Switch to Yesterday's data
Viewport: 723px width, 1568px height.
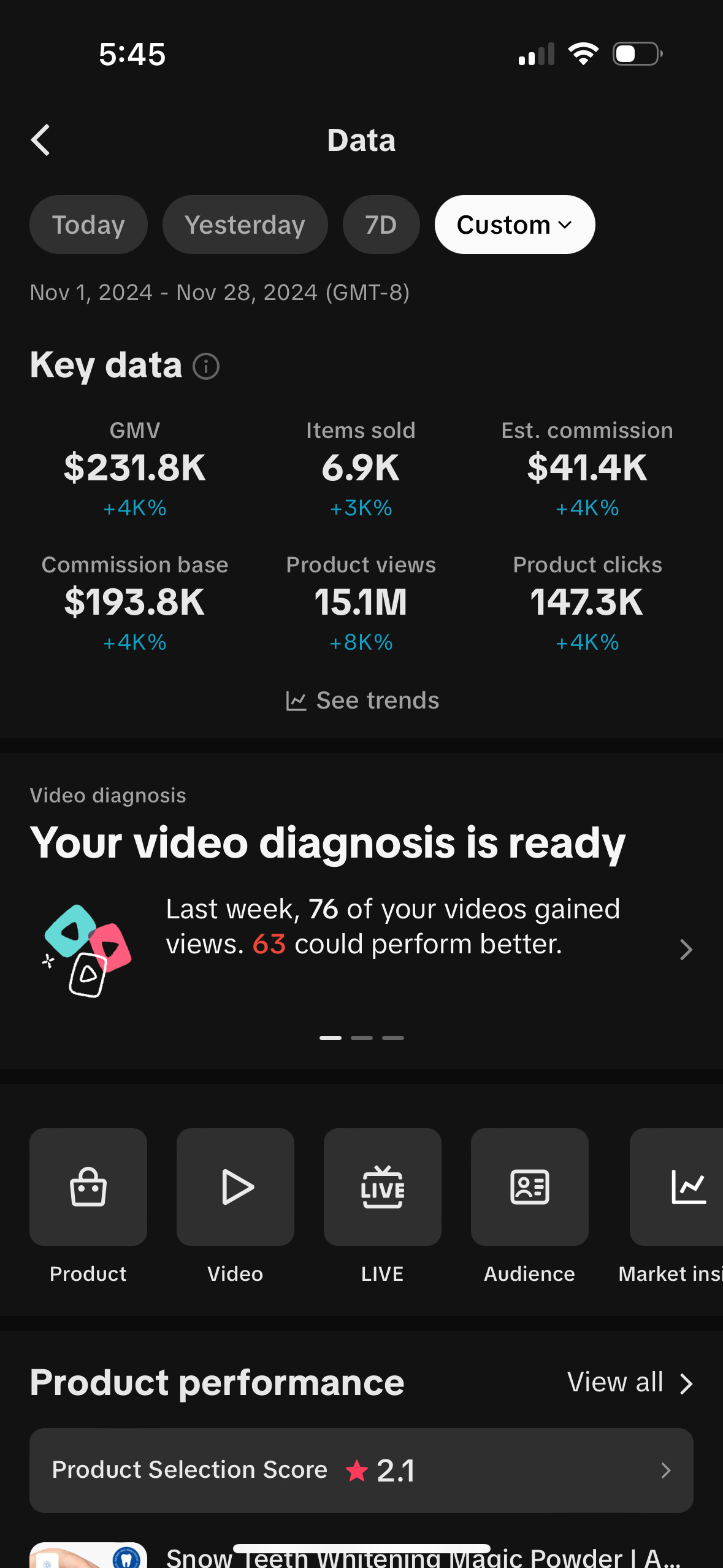[x=245, y=225]
